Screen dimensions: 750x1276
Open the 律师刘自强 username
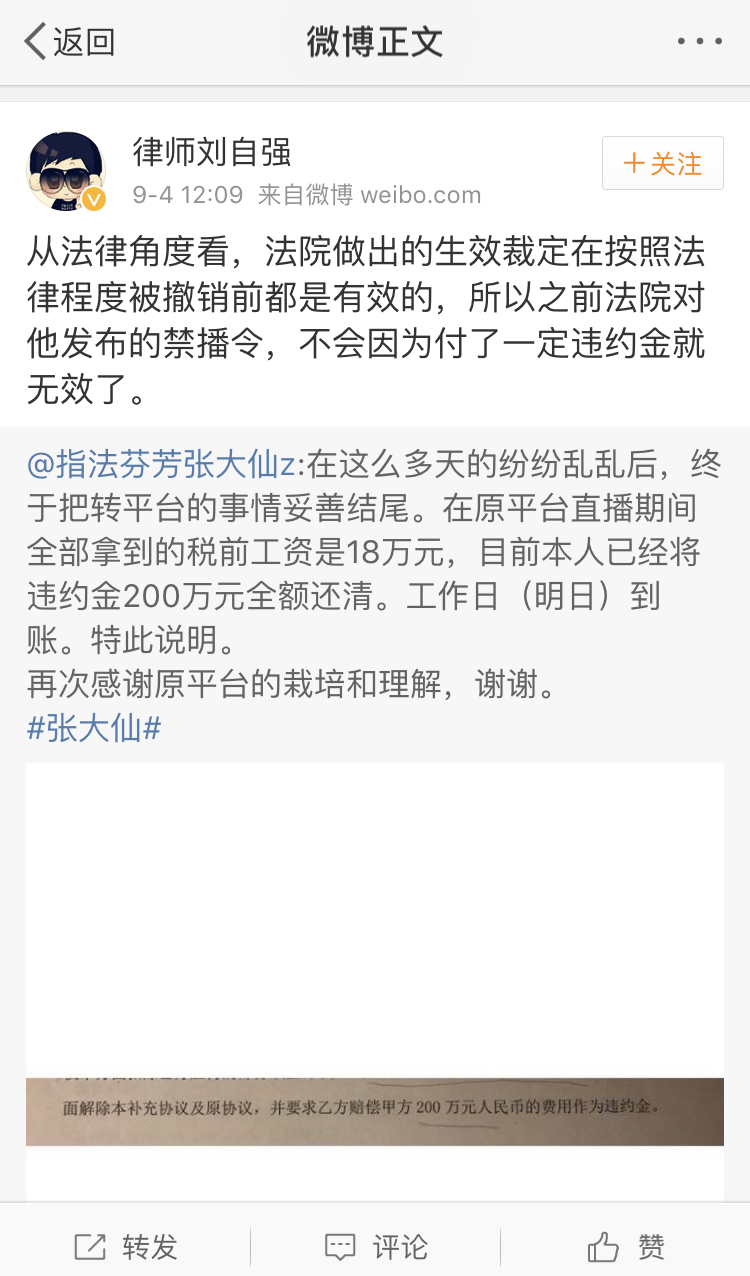click(x=212, y=151)
